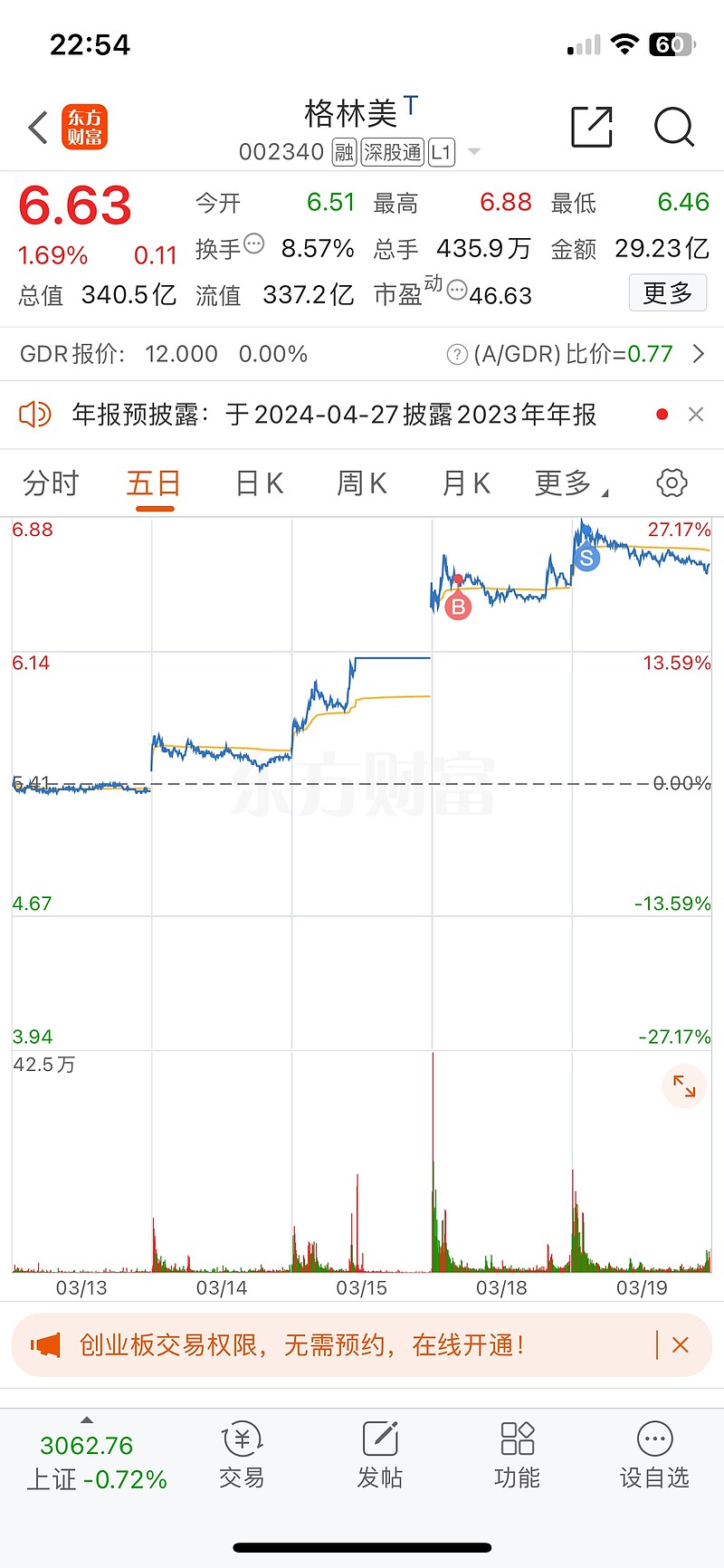Tap the expand icon on the volume chart

683,1085
